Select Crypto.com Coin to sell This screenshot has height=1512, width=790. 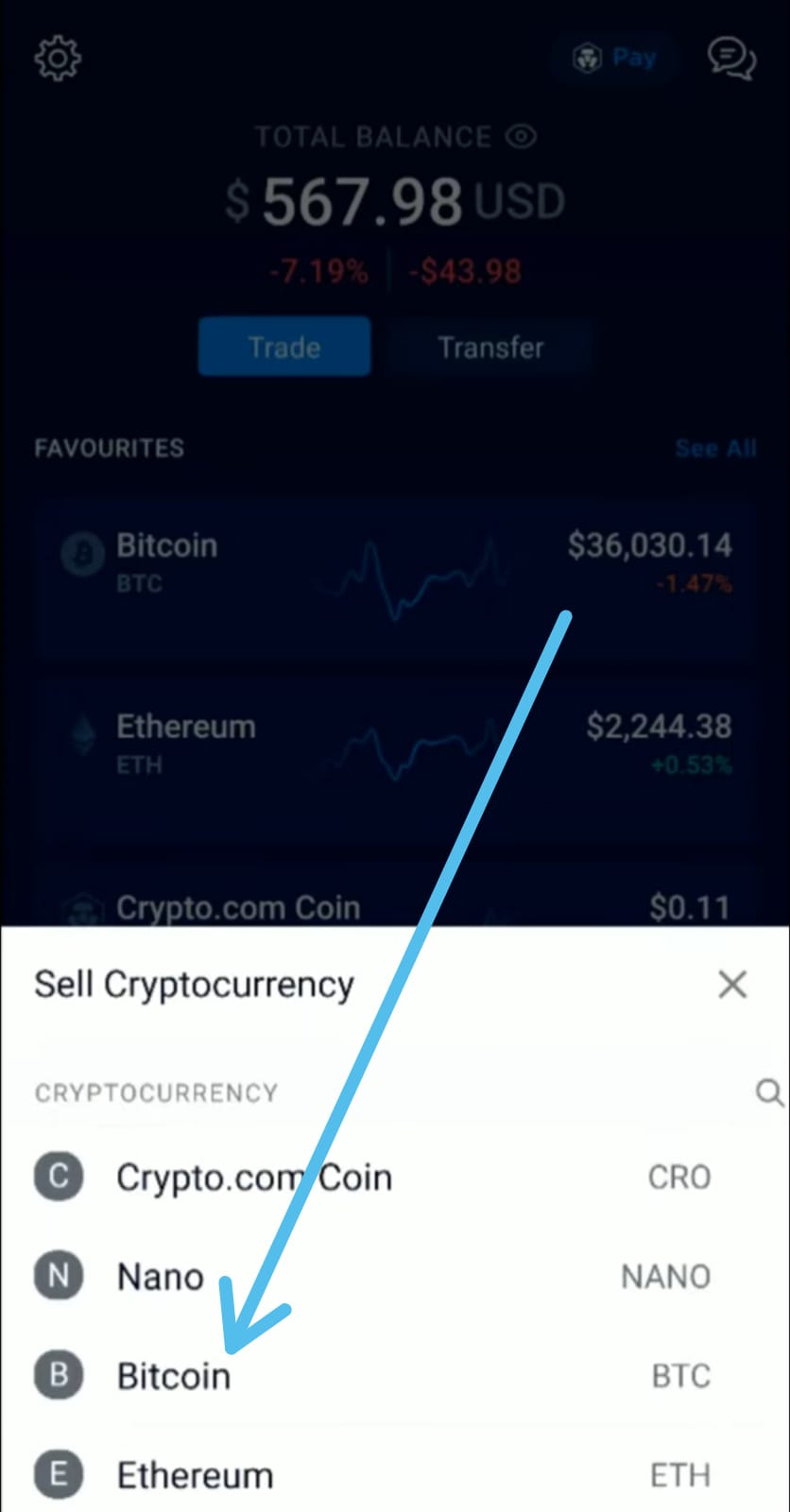pos(395,1177)
